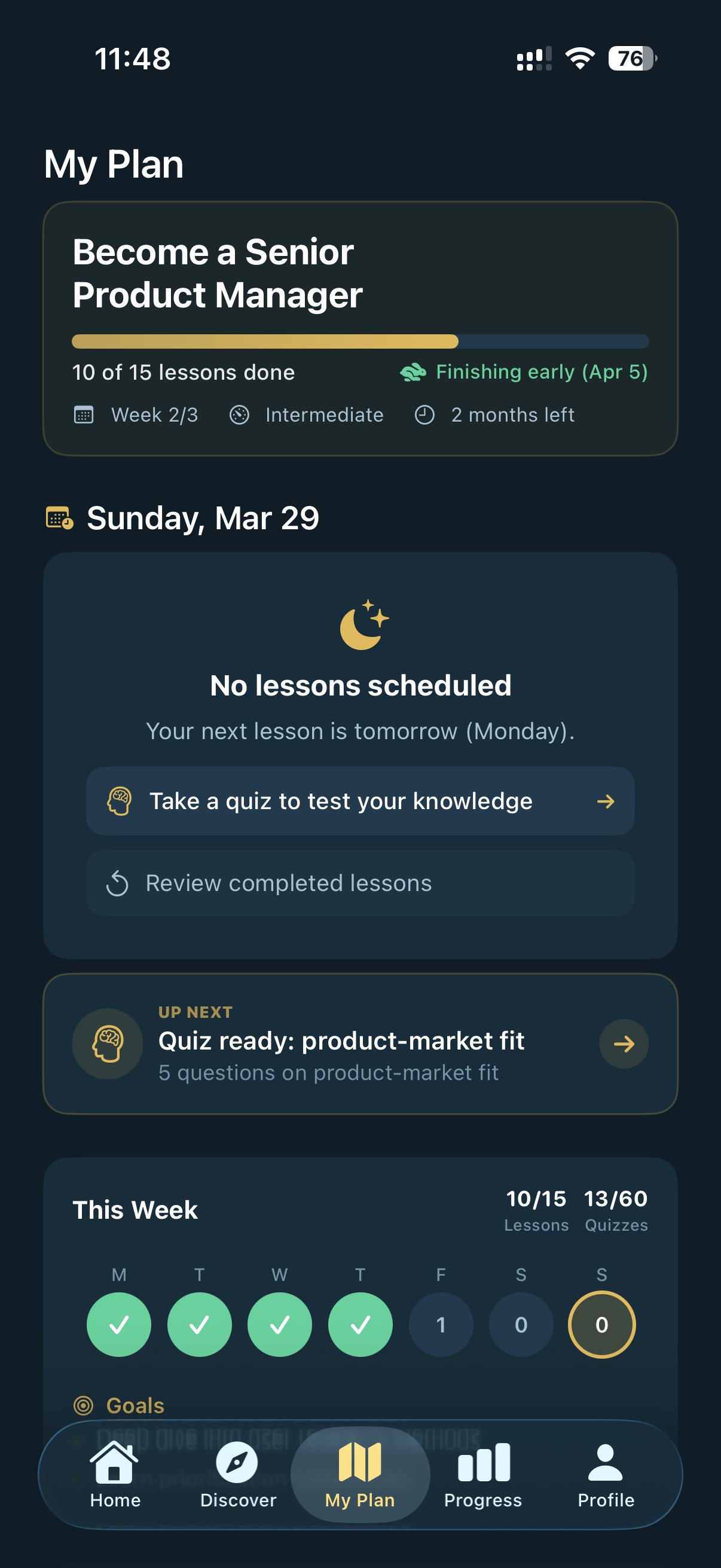Select Monday's completed day circle
The width and height of the screenshot is (721, 1568).
pos(119,1325)
